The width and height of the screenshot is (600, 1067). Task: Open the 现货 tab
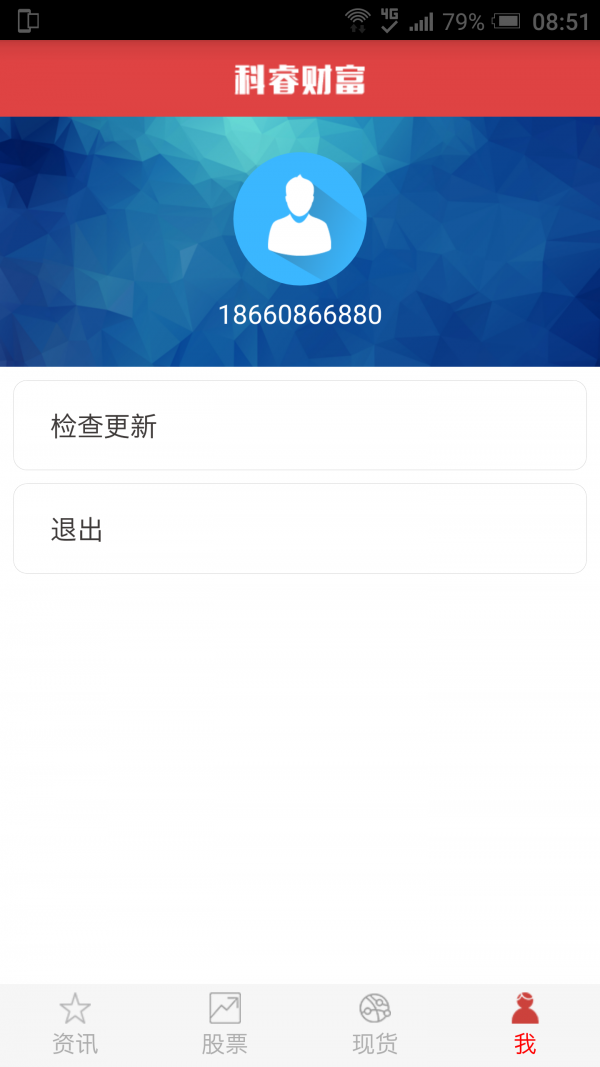pyautogui.click(x=375, y=1025)
